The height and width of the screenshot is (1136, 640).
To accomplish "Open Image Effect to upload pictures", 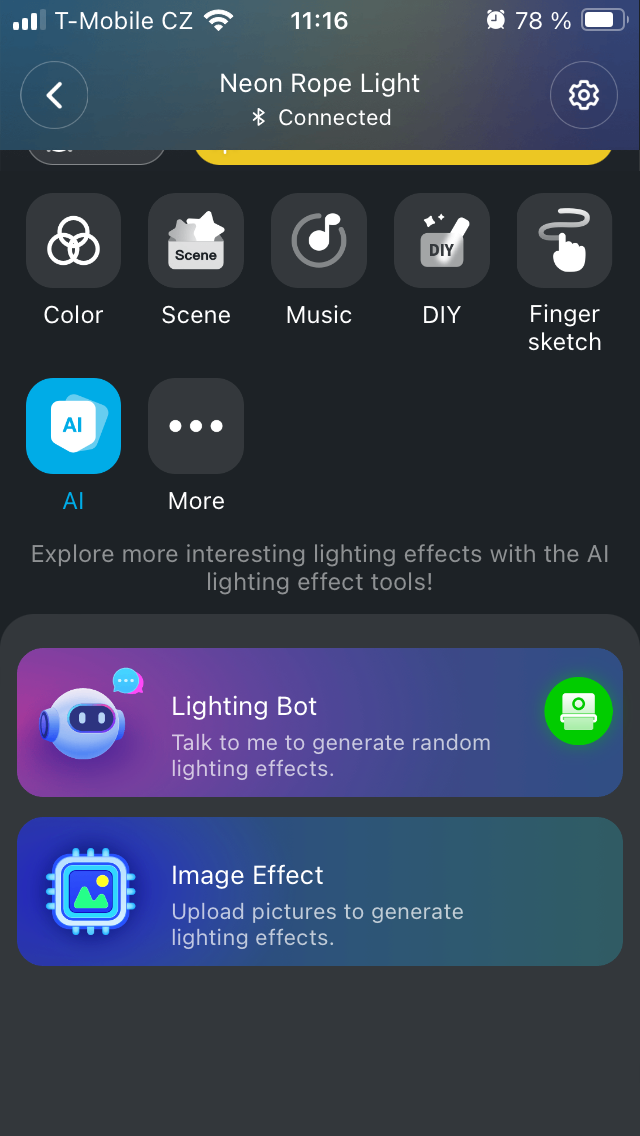I will coord(320,892).
